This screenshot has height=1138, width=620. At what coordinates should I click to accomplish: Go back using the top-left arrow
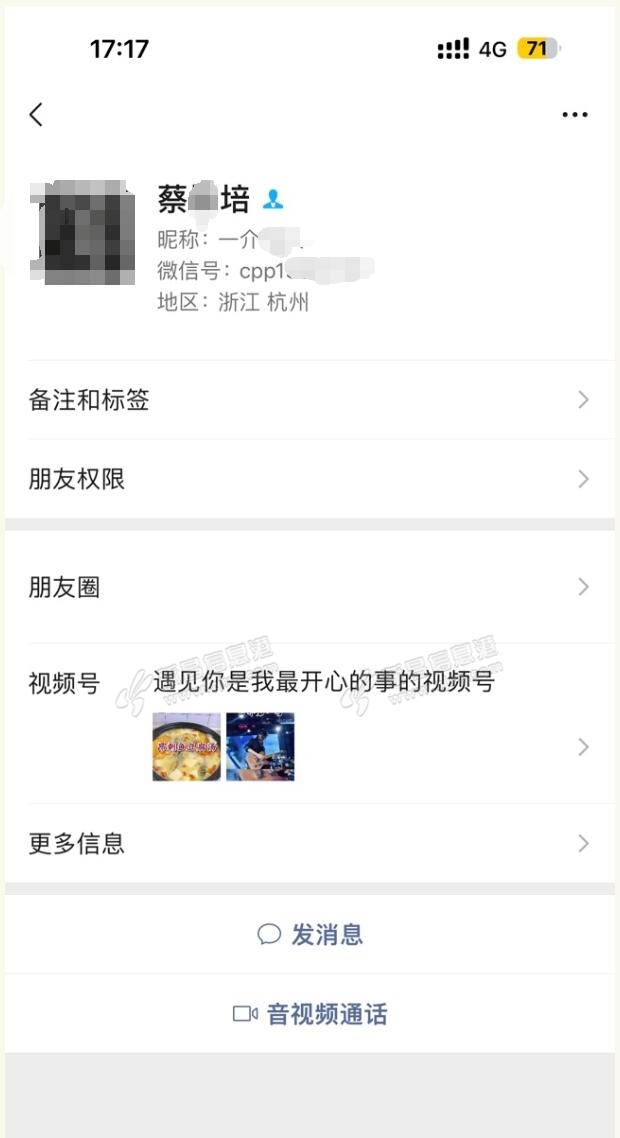pyautogui.click(x=36, y=115)
